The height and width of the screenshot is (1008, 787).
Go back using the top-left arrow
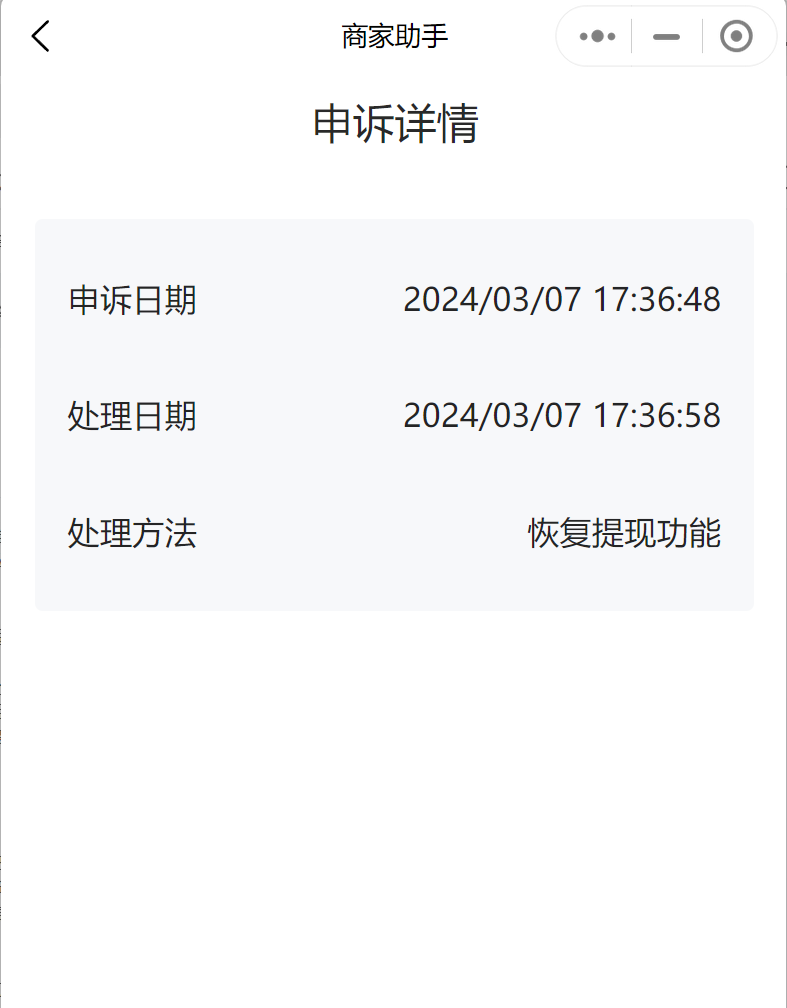40,36
